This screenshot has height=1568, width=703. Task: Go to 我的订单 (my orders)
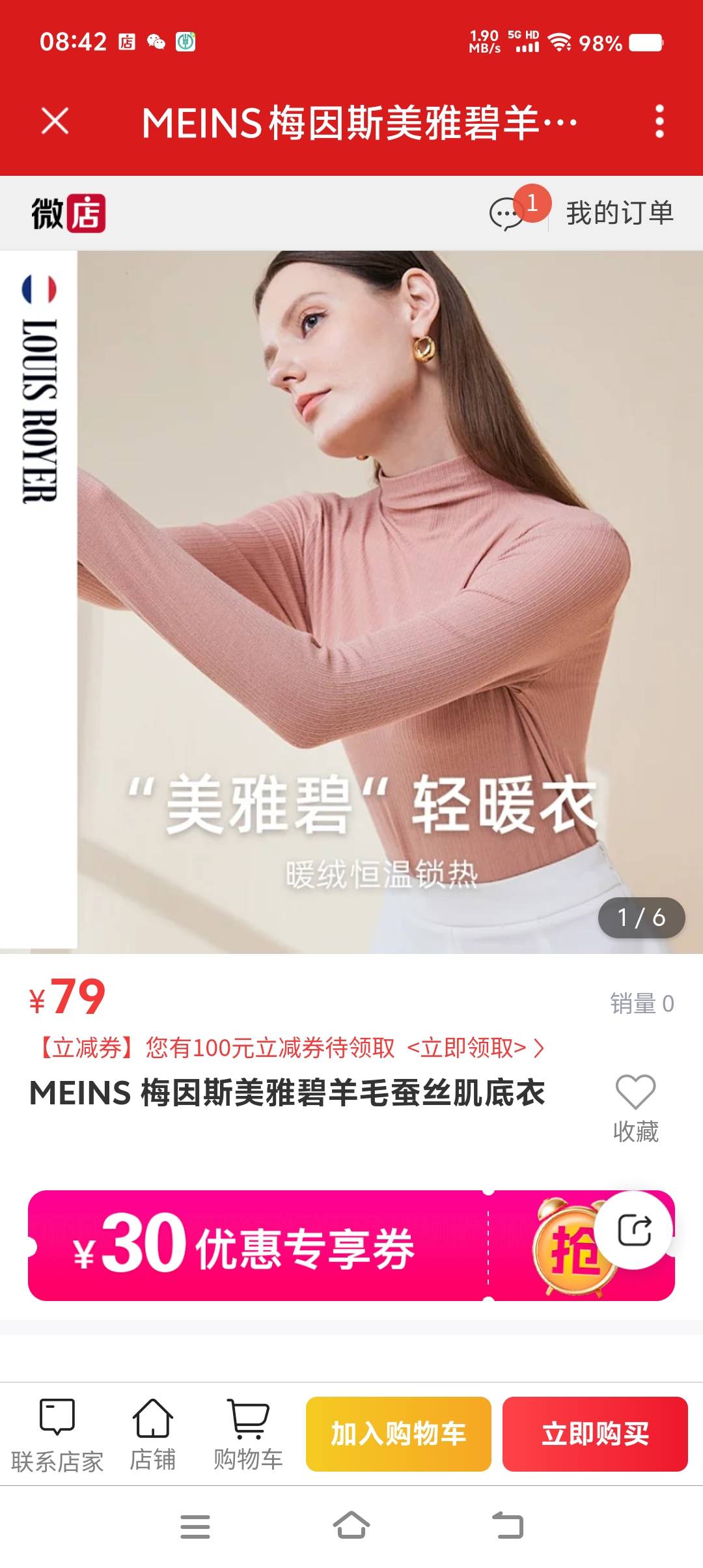pos(619,214)
